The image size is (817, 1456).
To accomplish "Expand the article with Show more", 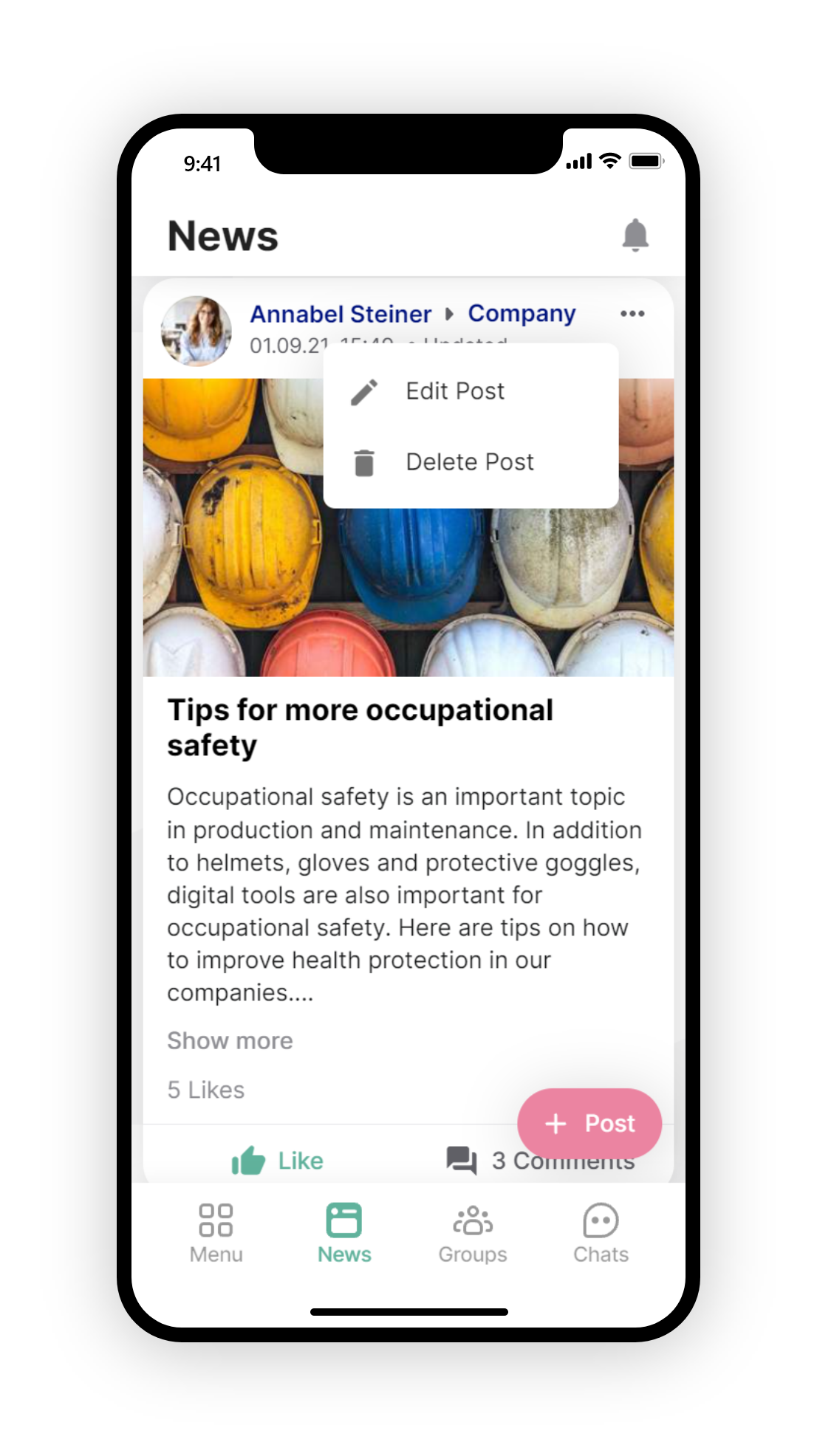I will point(230,1040).
